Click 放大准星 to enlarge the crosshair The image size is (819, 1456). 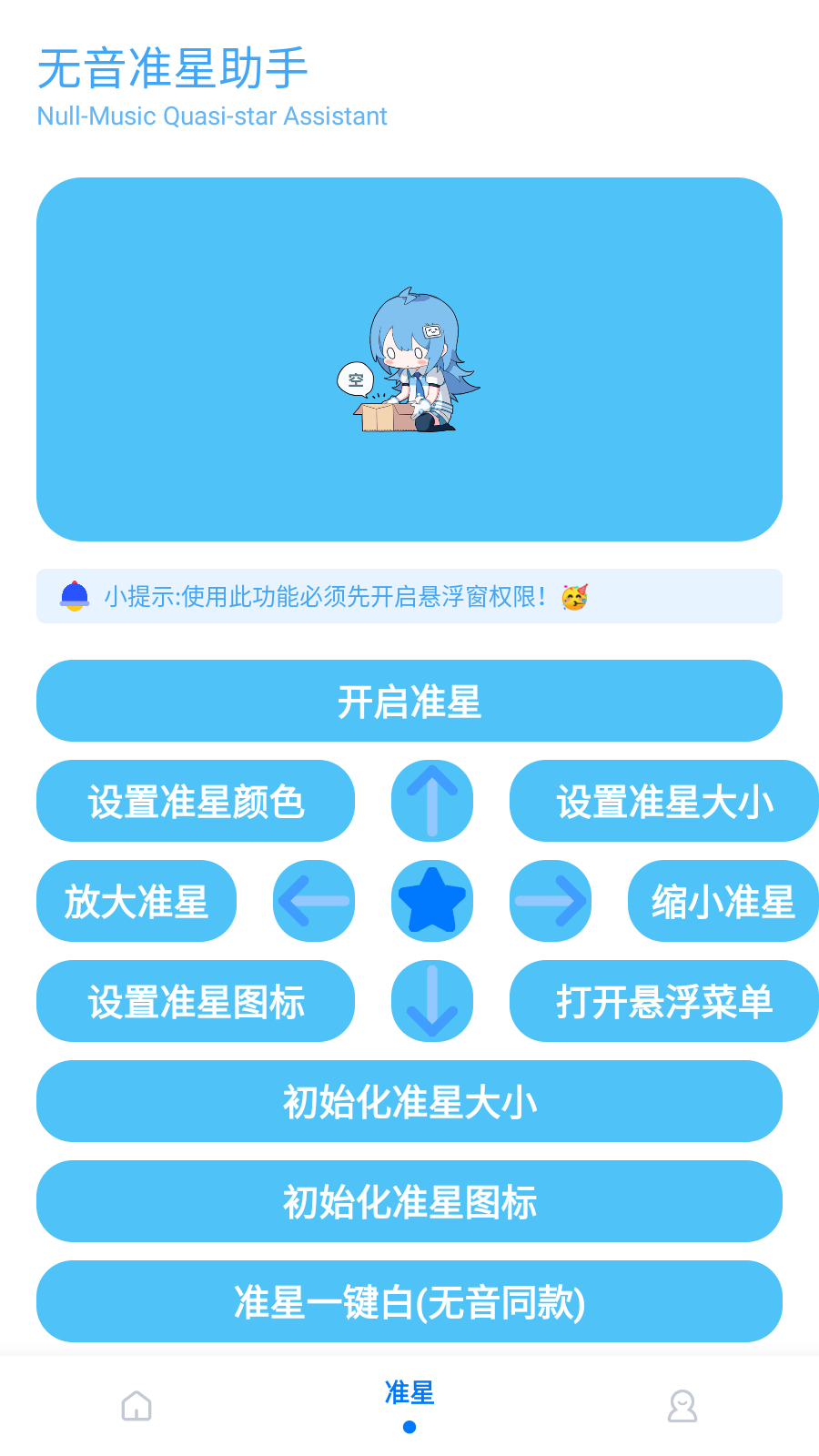136,901
